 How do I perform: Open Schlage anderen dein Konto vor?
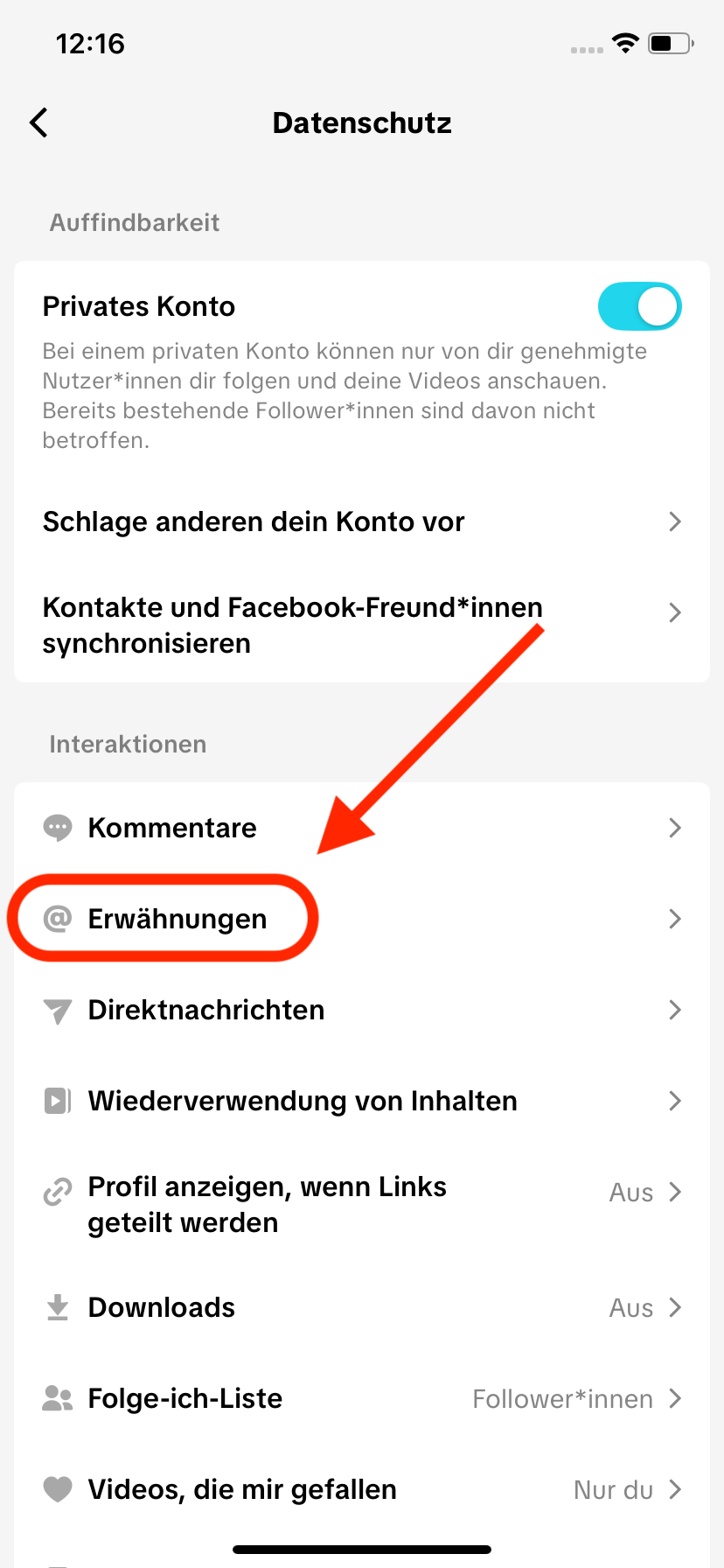click(362, 521)
